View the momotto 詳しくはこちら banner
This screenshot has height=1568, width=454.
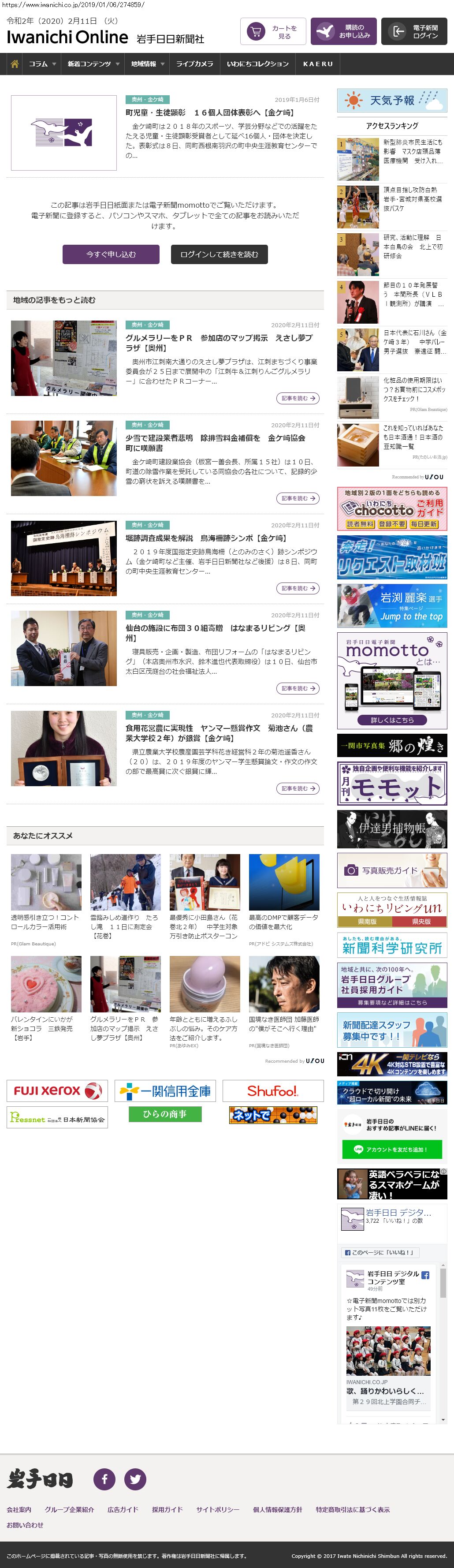click(x=392, y=720)
